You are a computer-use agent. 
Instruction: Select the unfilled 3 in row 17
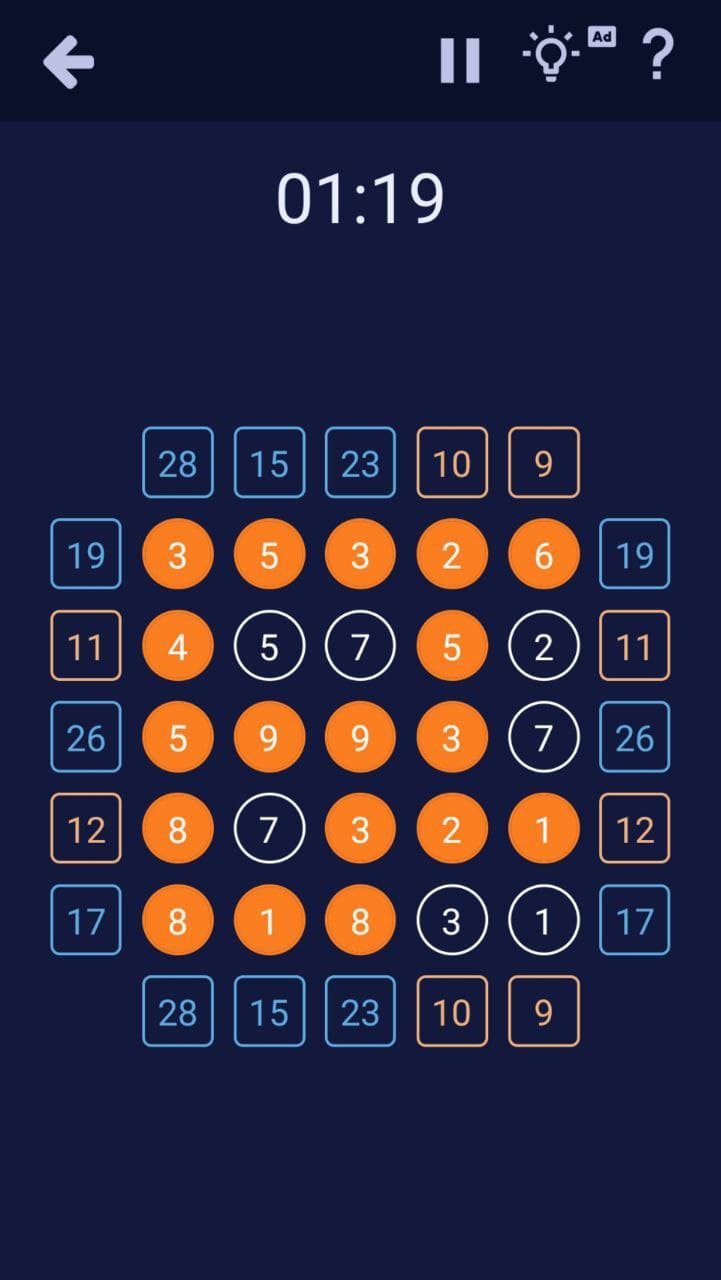click(x=451, y=921)
